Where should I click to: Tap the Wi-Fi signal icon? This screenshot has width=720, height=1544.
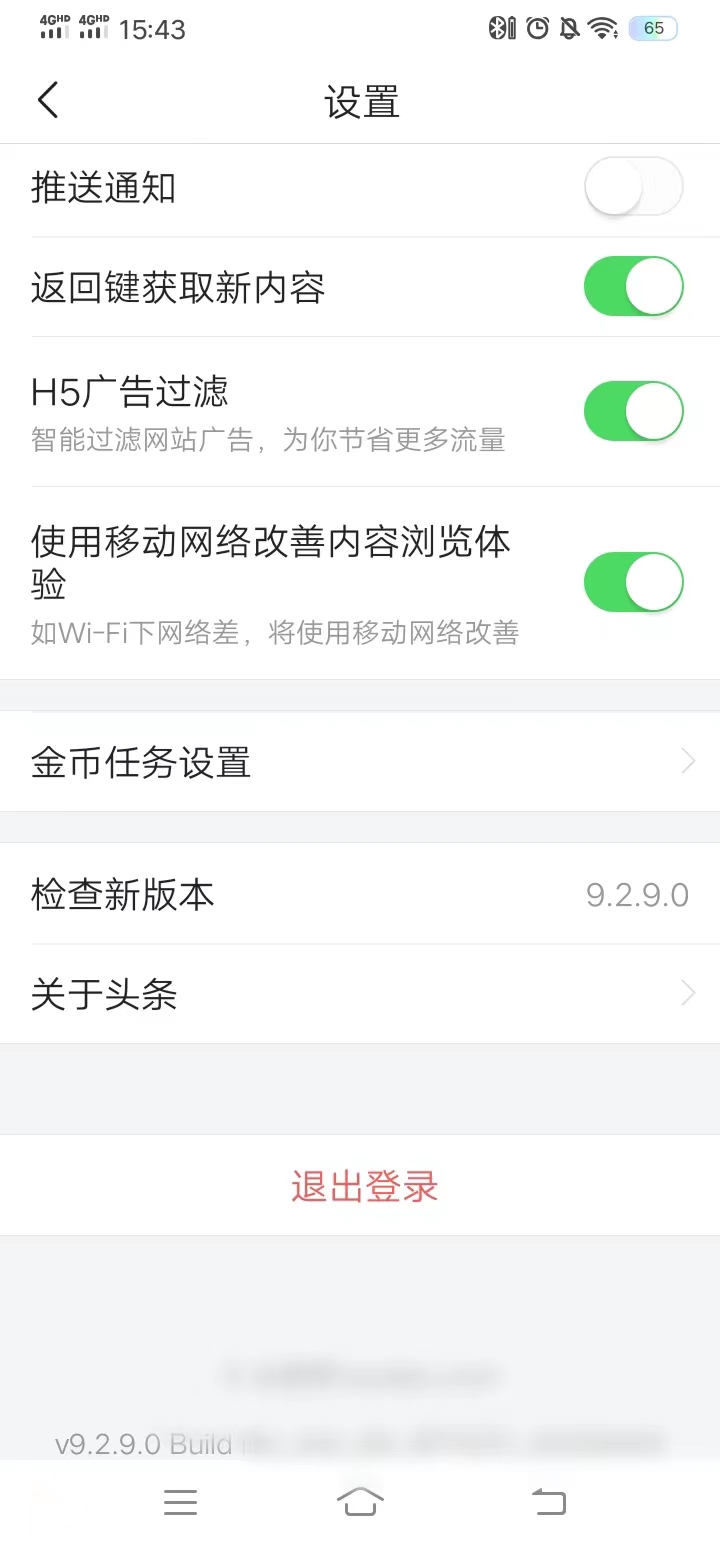click(x=602, y=28)
